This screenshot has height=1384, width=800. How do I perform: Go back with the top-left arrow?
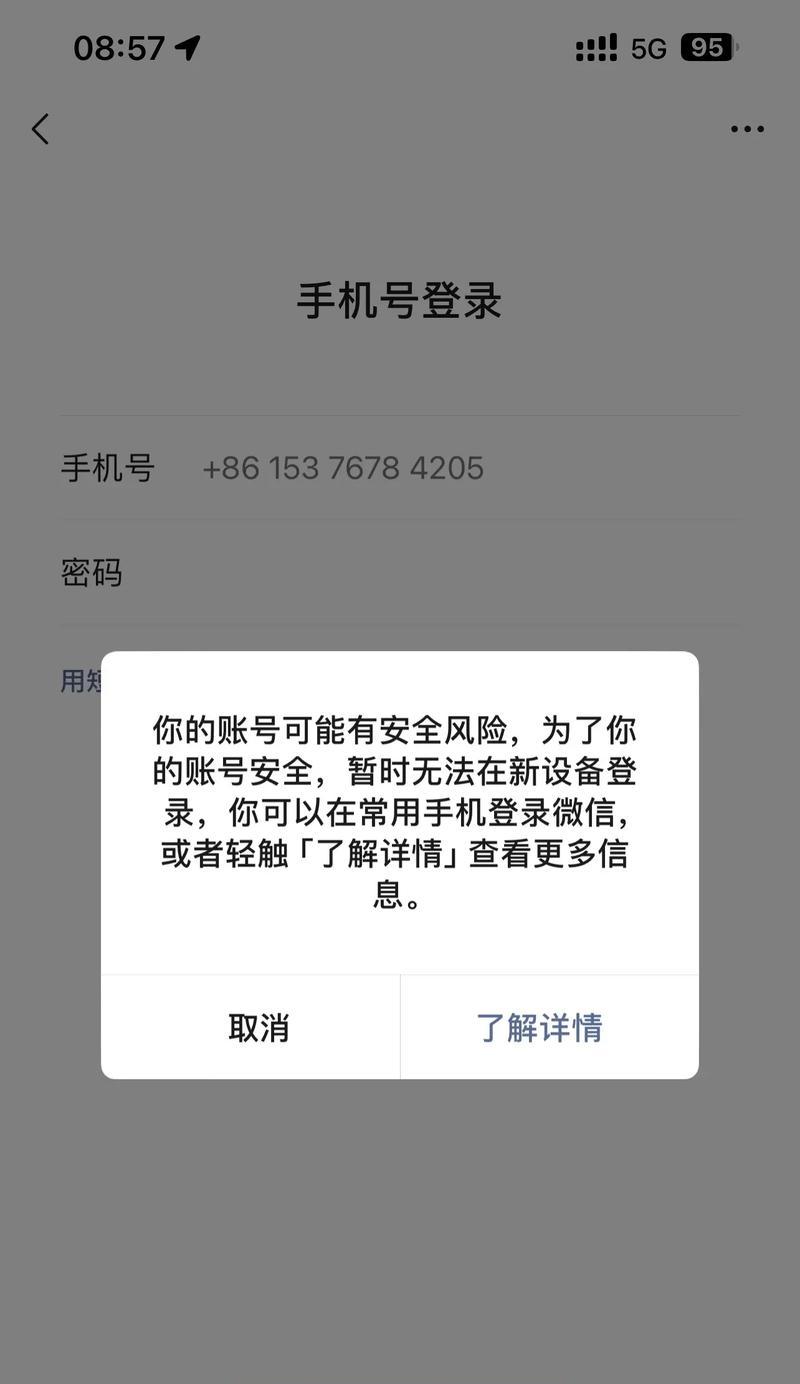(40, 129)
